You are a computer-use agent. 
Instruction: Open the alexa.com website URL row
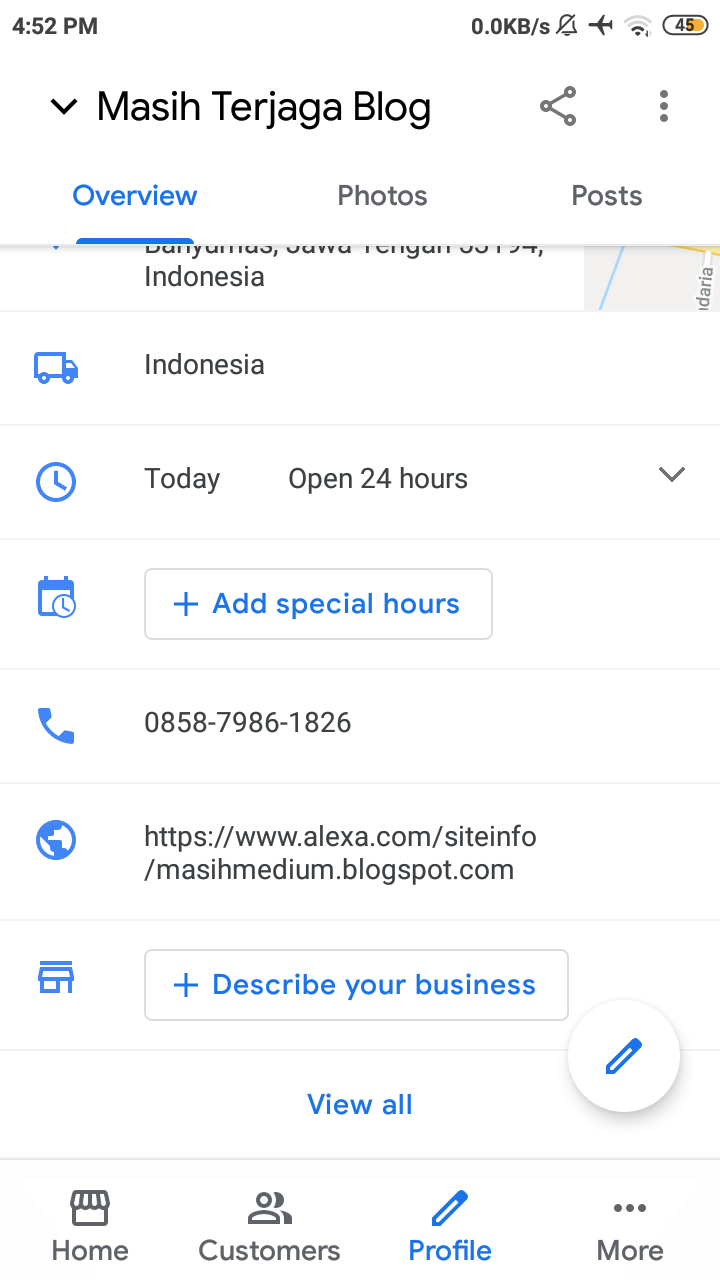[360, 852]
